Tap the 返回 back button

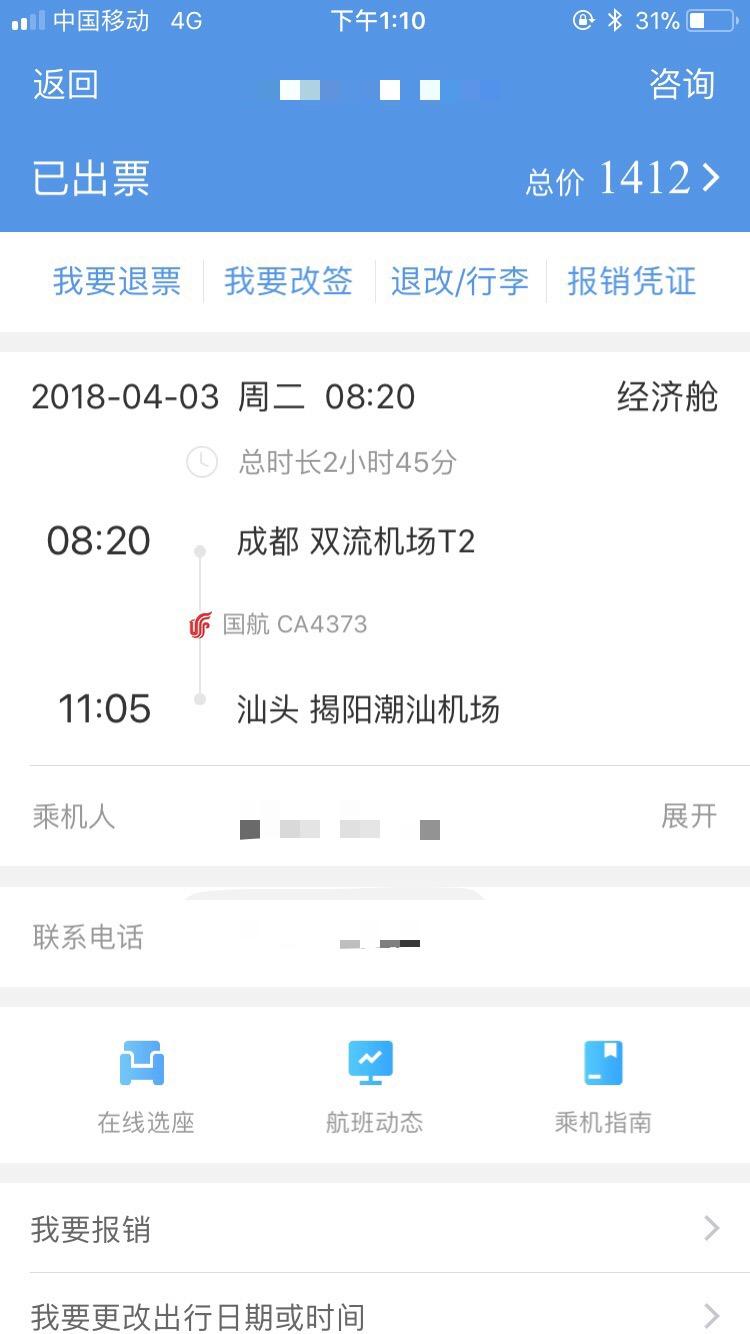pos(66,86)
